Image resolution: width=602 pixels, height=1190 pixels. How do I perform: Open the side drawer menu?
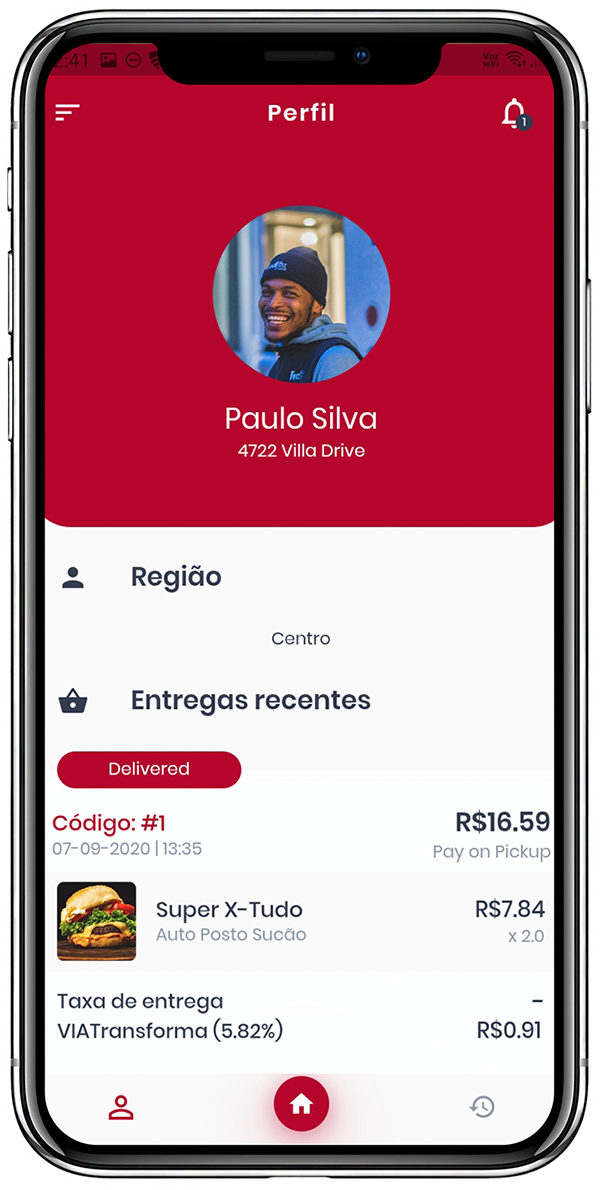67,113
